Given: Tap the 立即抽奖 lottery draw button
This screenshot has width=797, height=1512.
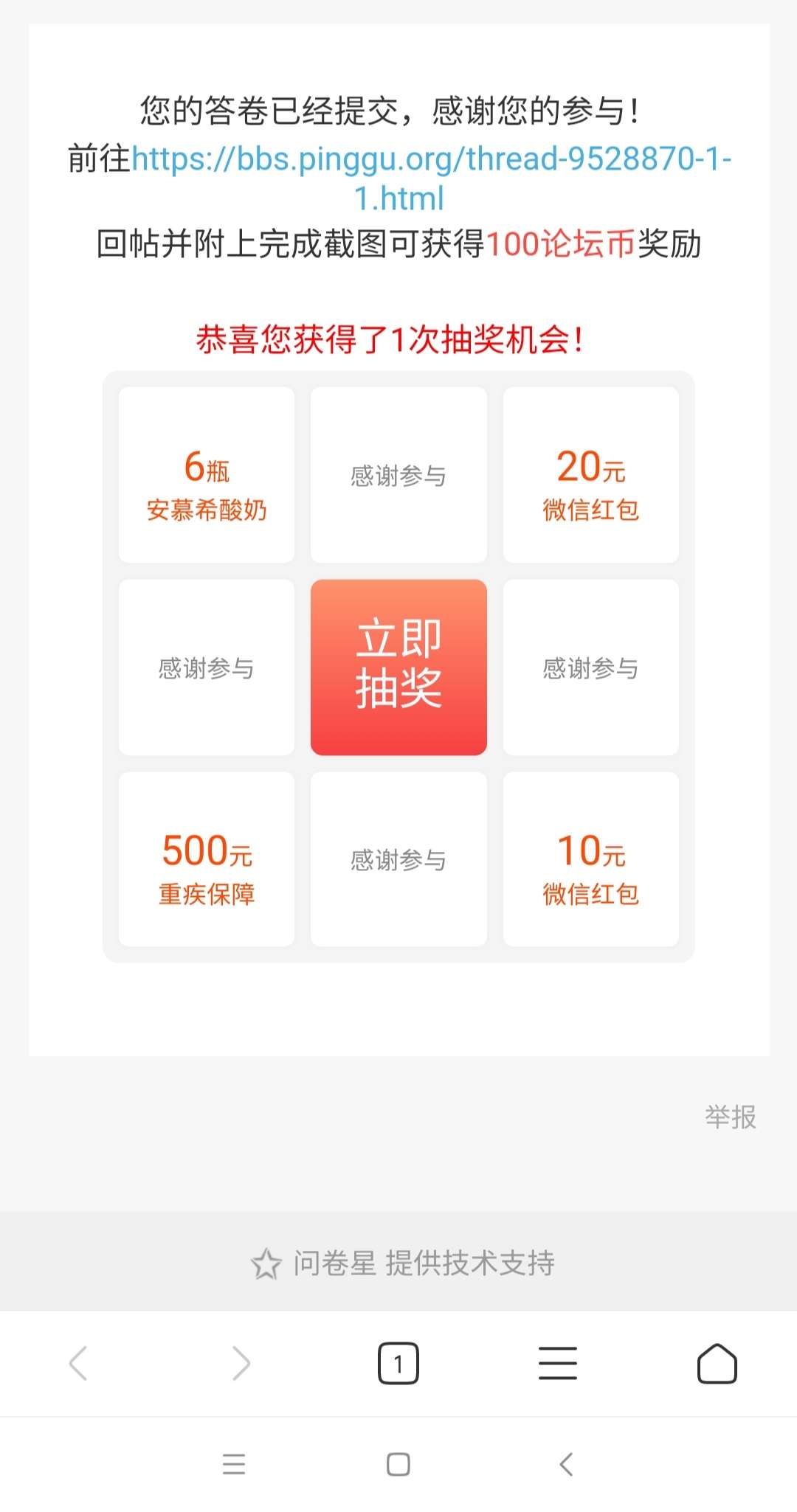Looking at the screenshot, I should 398,667.
